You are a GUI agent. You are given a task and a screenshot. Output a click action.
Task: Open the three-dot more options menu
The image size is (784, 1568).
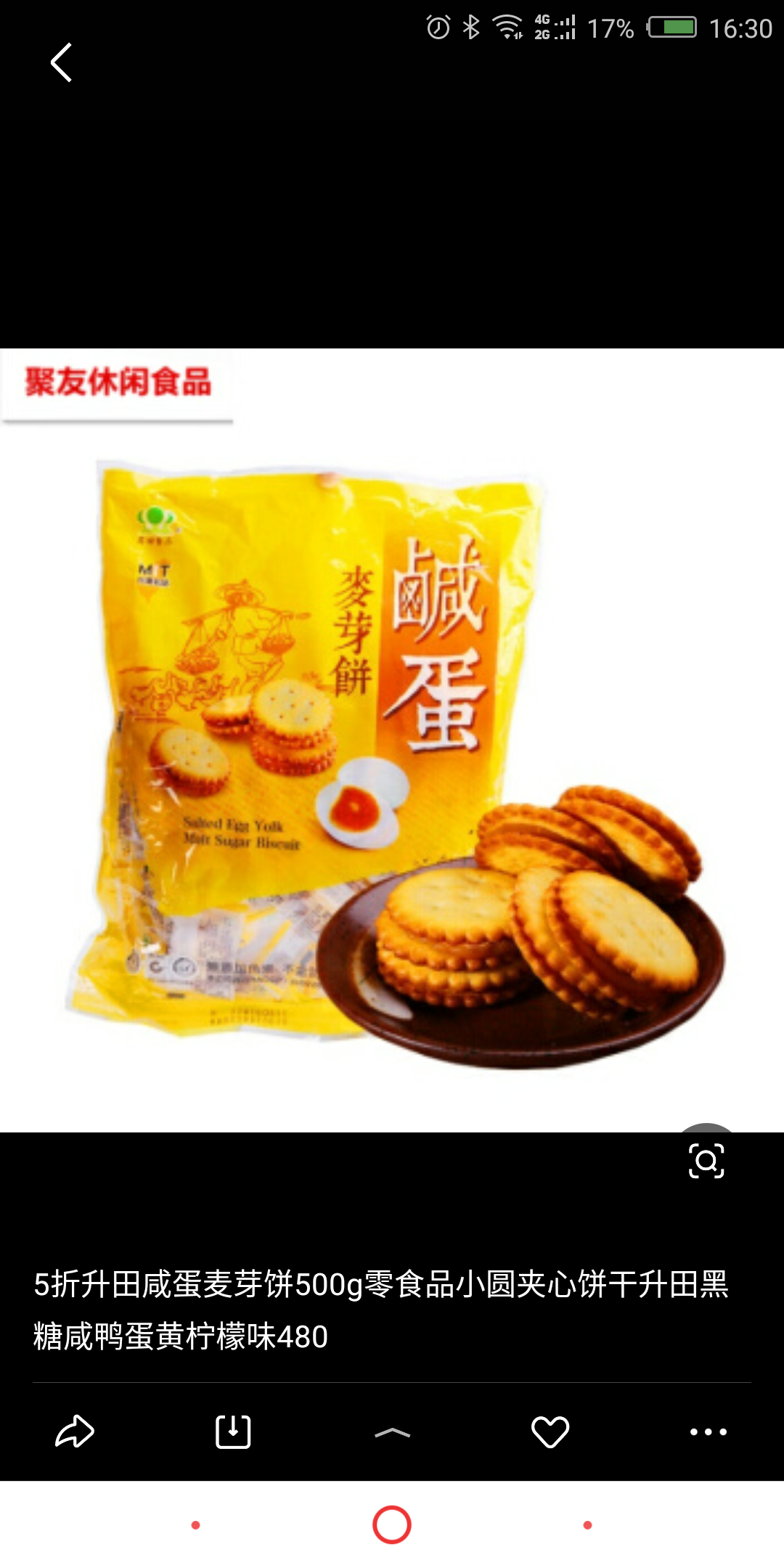click(708, 1432)
